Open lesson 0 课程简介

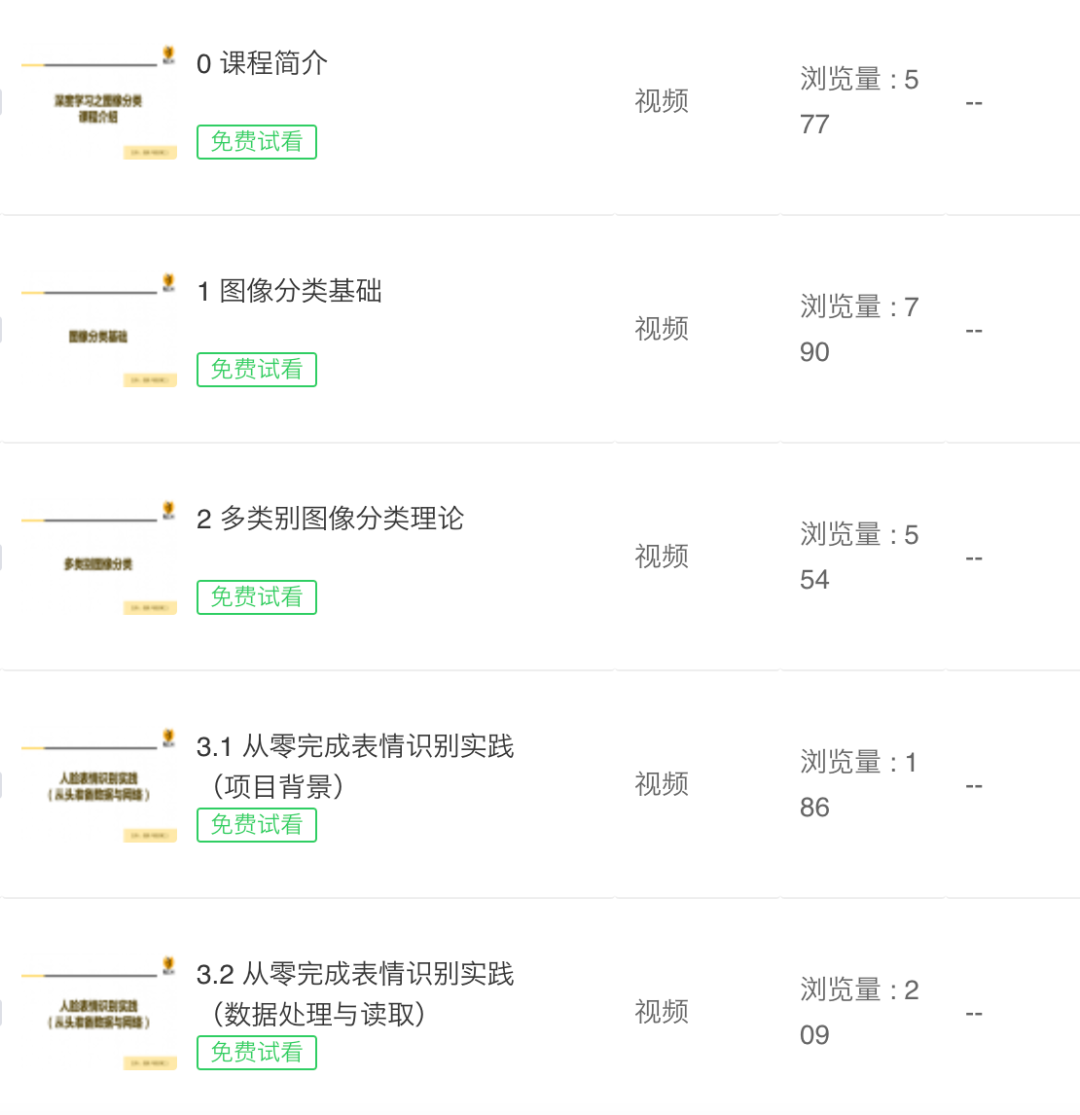tap(262, 64)
